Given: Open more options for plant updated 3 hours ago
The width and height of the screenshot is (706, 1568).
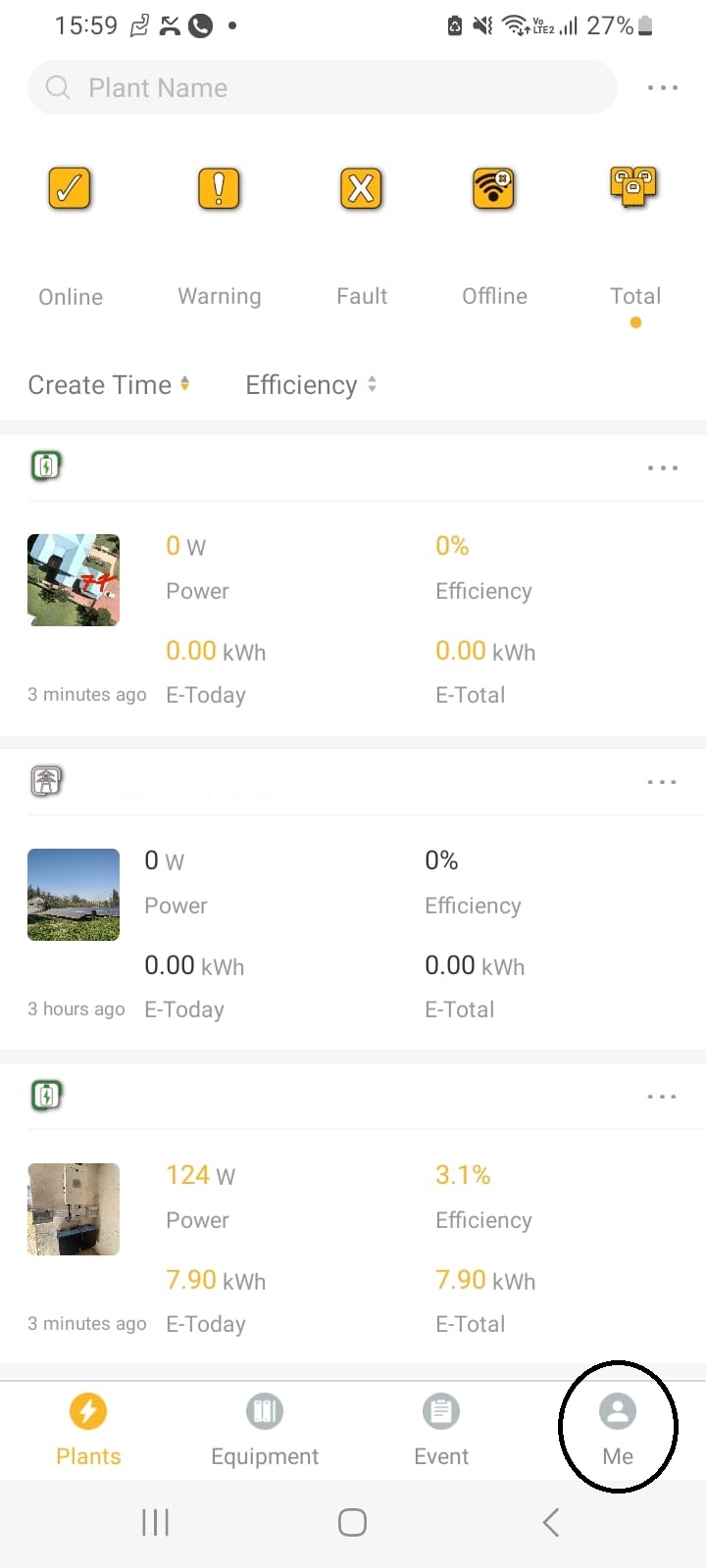Looking at the screenshot, I should [x=662, y=782].
